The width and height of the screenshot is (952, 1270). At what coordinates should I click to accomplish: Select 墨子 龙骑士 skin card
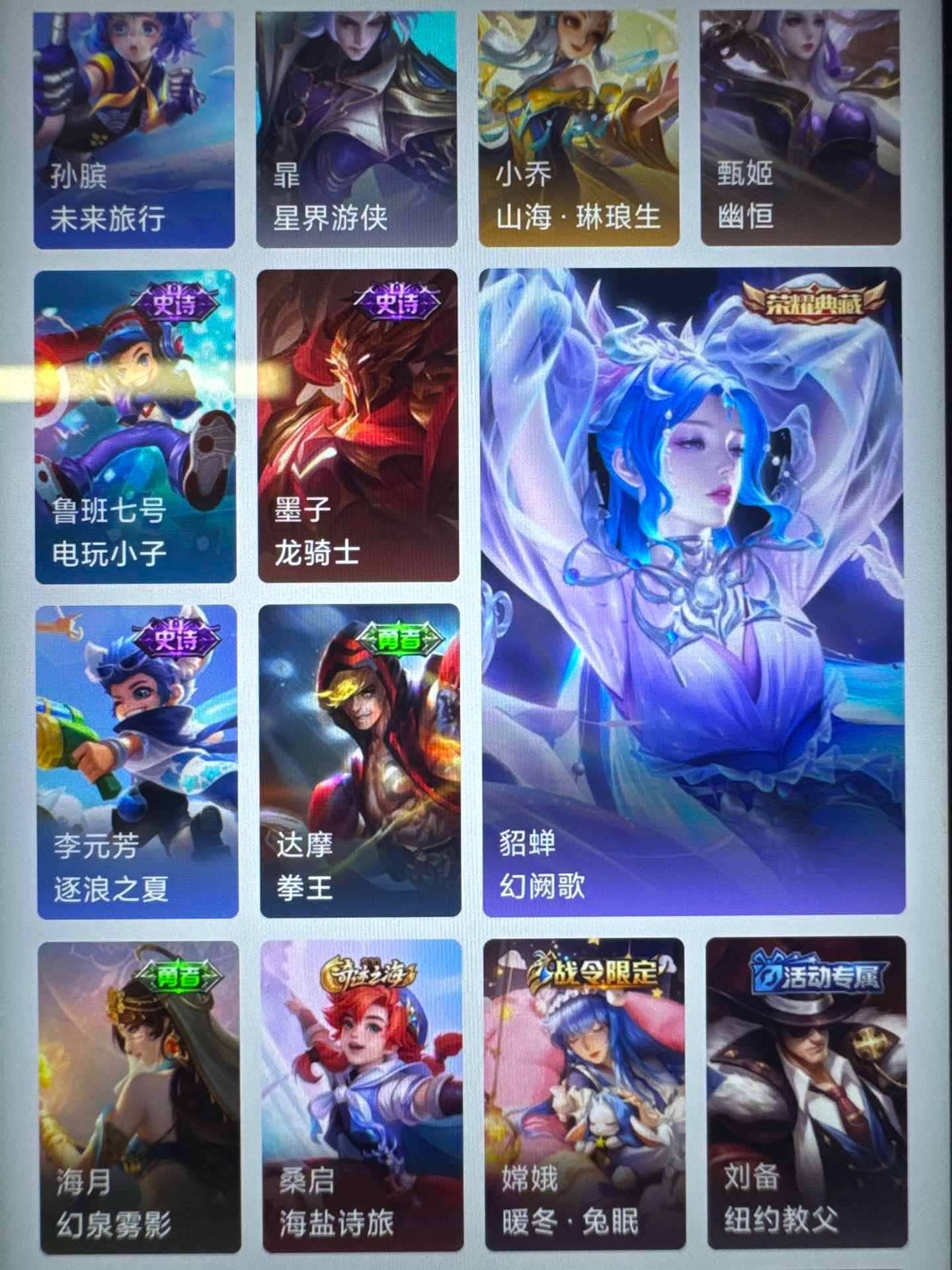tap(358, 427)
